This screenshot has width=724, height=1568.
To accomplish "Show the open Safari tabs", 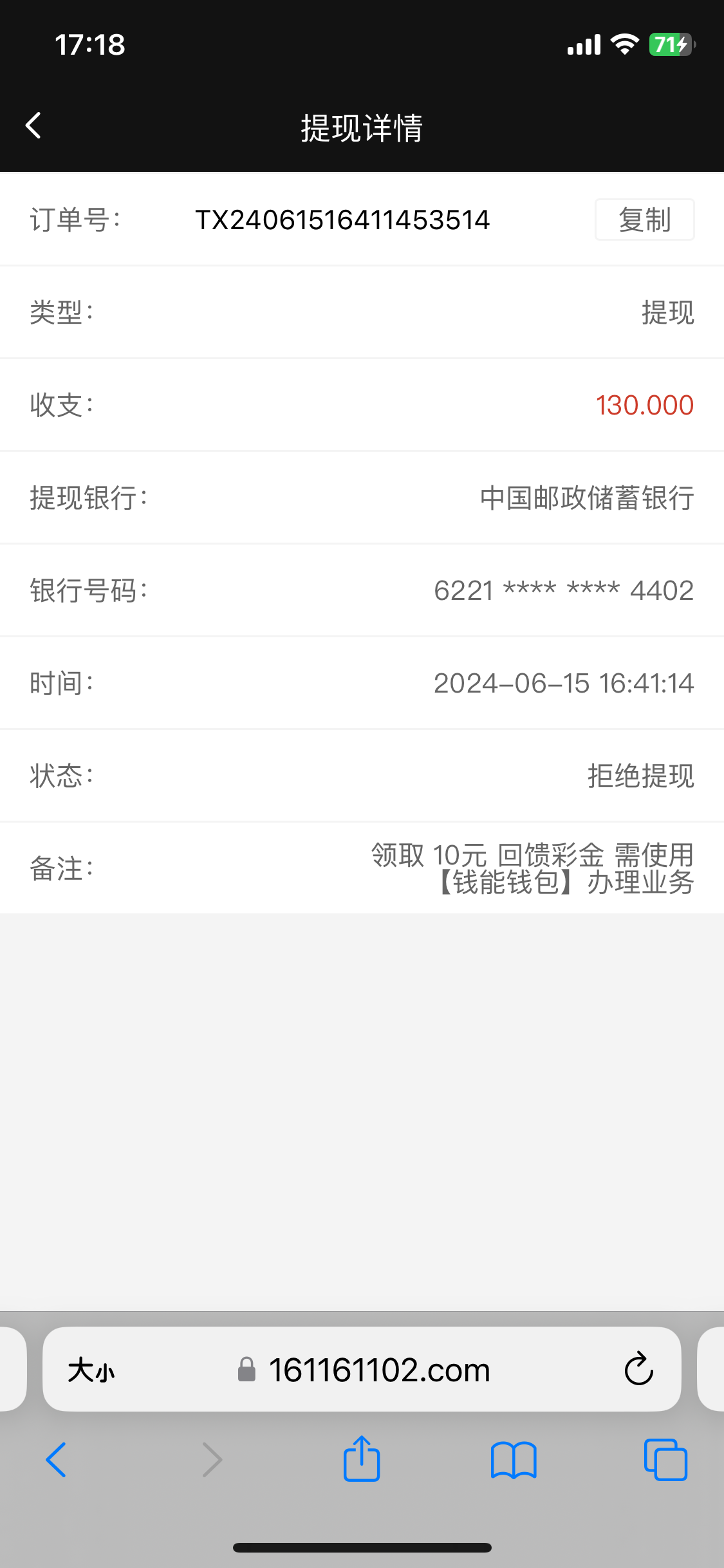I will click(665, 1459).
